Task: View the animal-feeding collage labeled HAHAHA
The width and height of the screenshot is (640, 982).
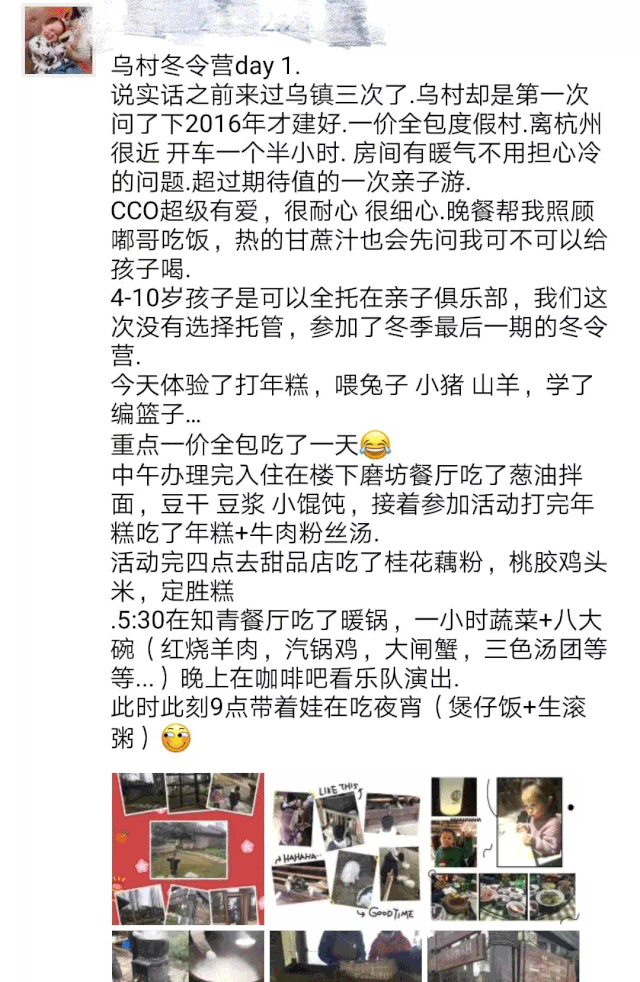Action: pyautogui.click(x=344, y=848)
